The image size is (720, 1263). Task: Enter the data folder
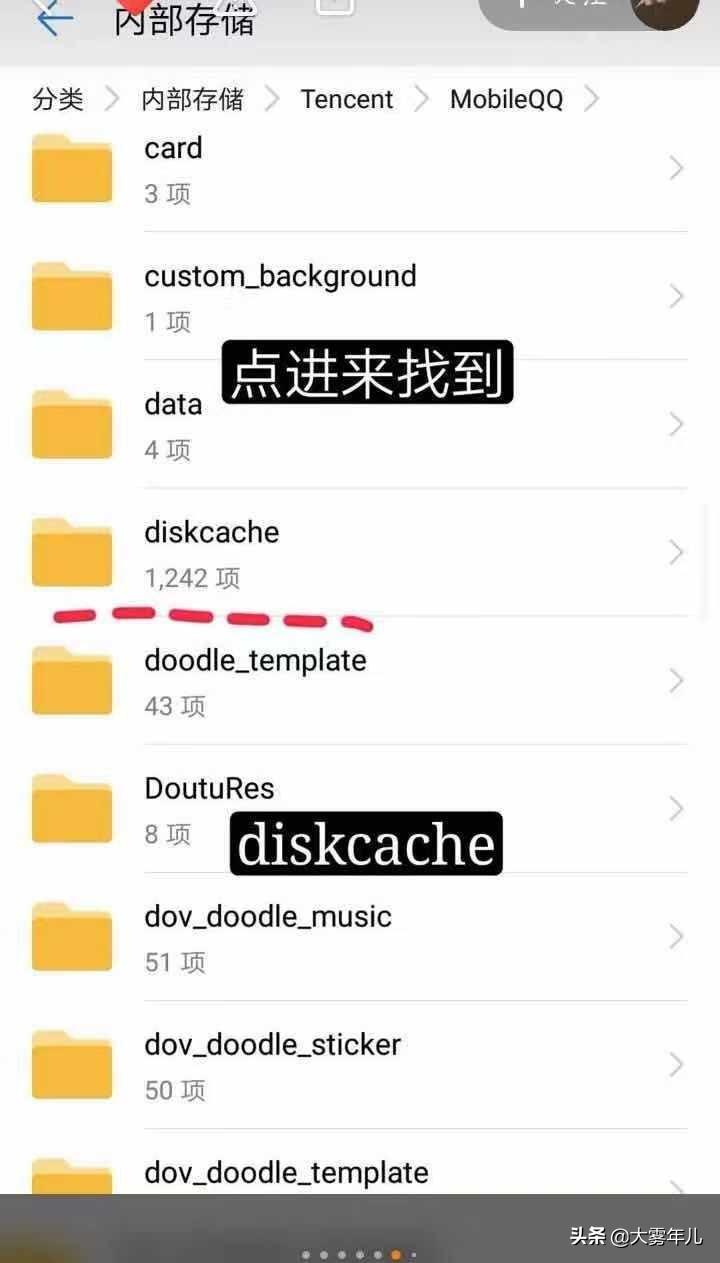click(360, 424)
